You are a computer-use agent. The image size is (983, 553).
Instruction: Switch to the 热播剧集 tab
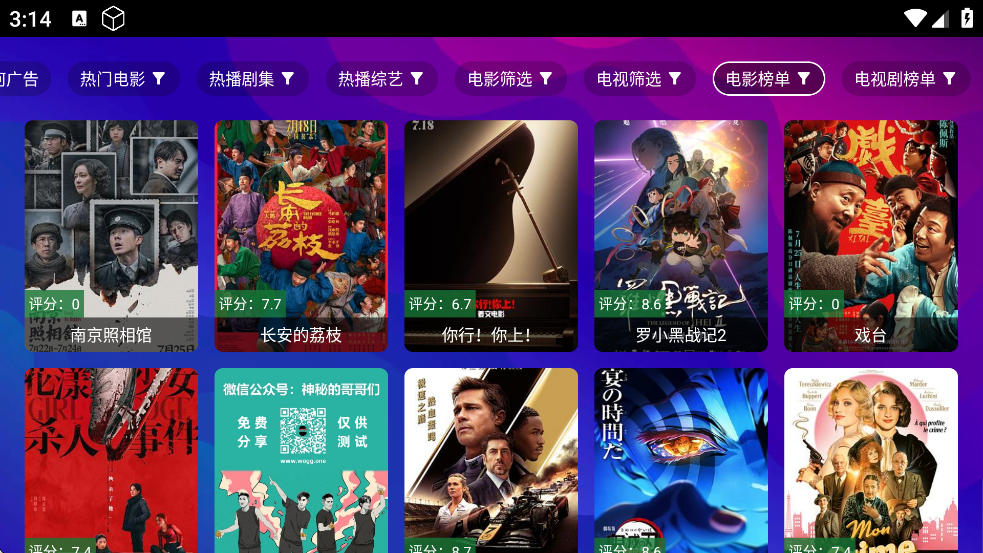coord(252,79)
